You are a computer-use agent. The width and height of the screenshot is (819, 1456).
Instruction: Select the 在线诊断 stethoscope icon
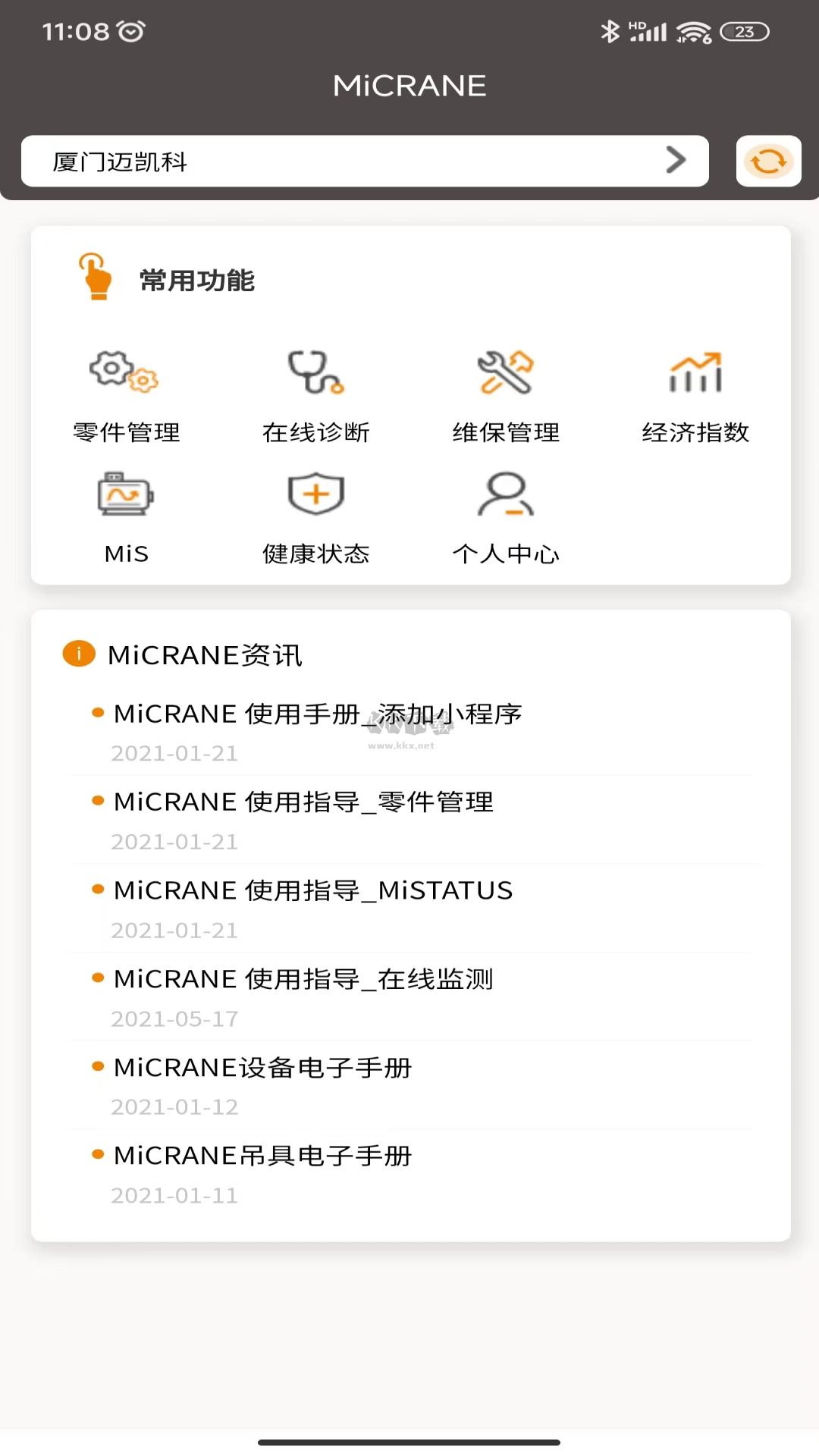point(316,372)
